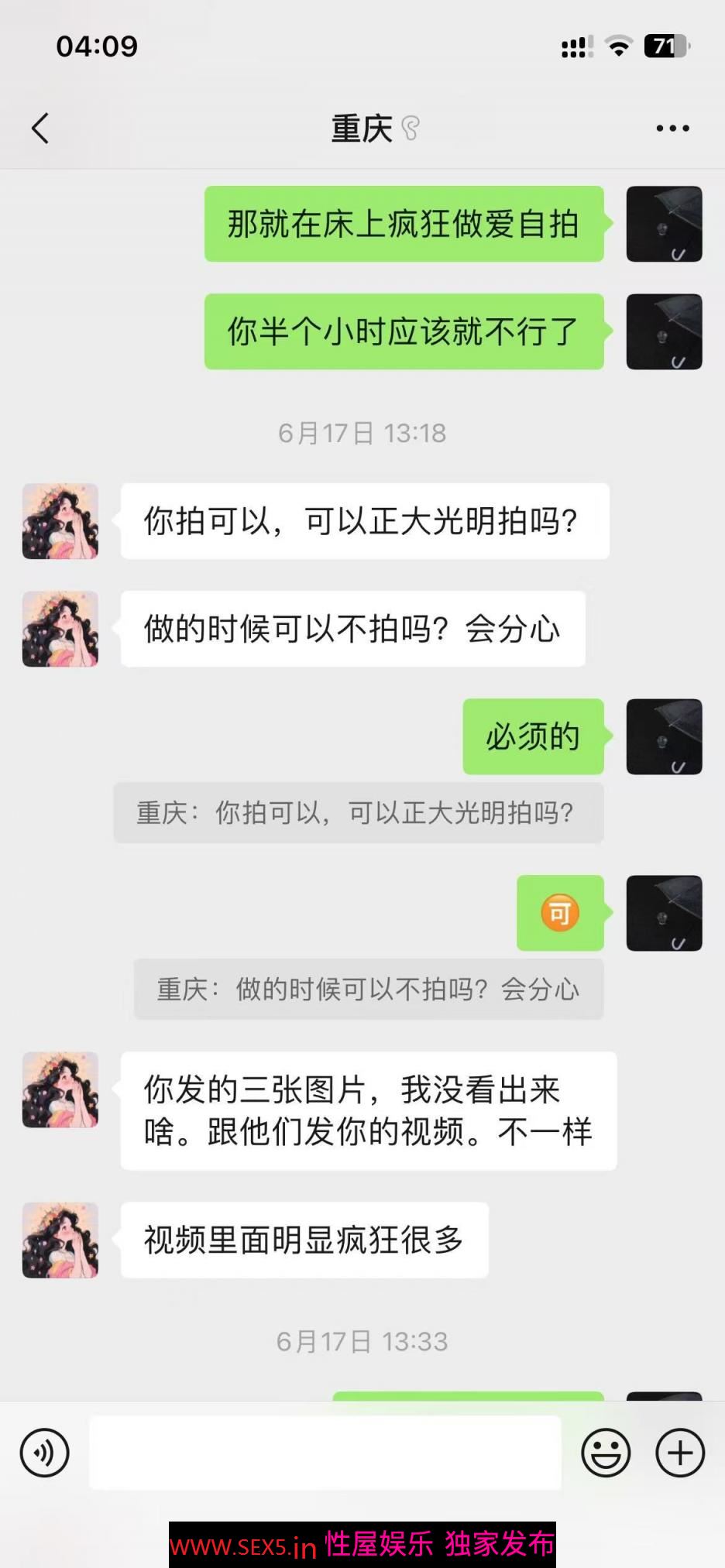Open the plus attachment menu
Image resolution: width=725 pixels, height=1568 pixels.
679,1453
